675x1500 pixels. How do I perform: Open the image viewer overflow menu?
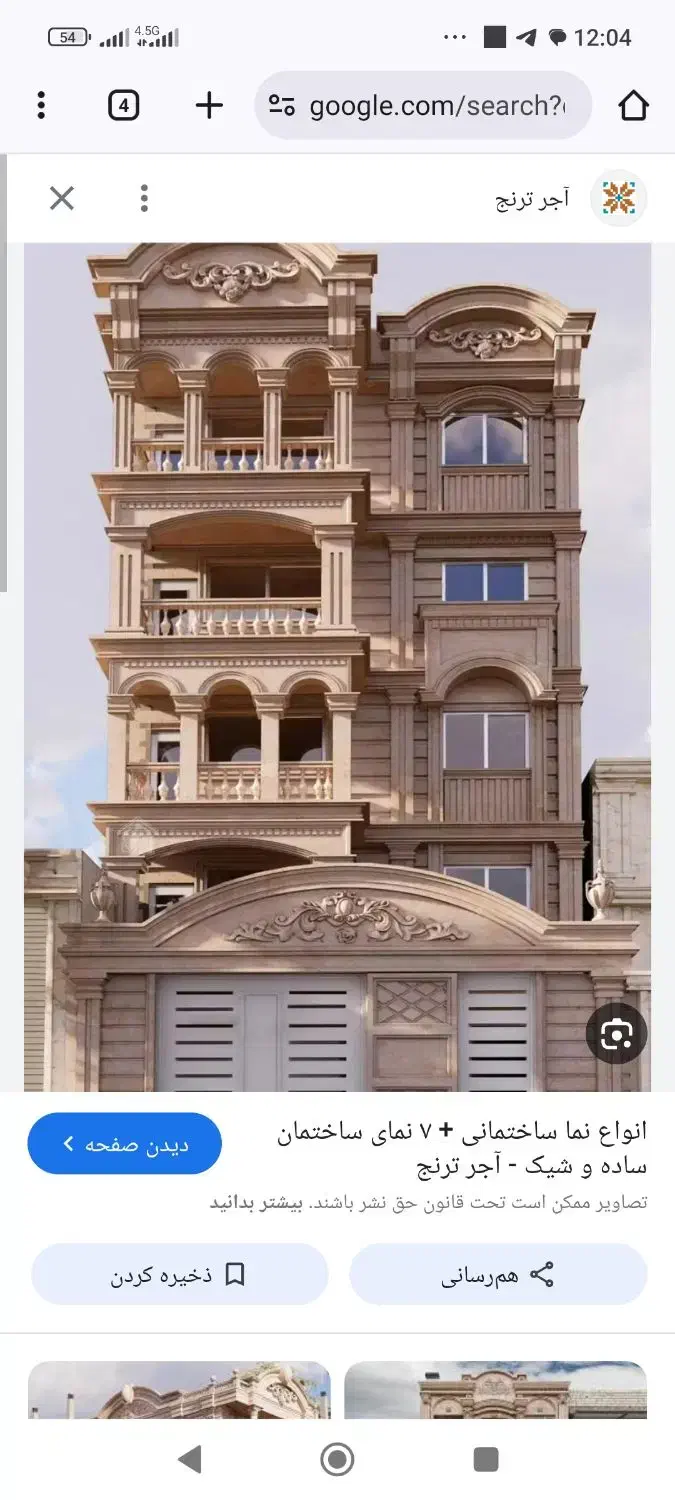pos(144,198)
